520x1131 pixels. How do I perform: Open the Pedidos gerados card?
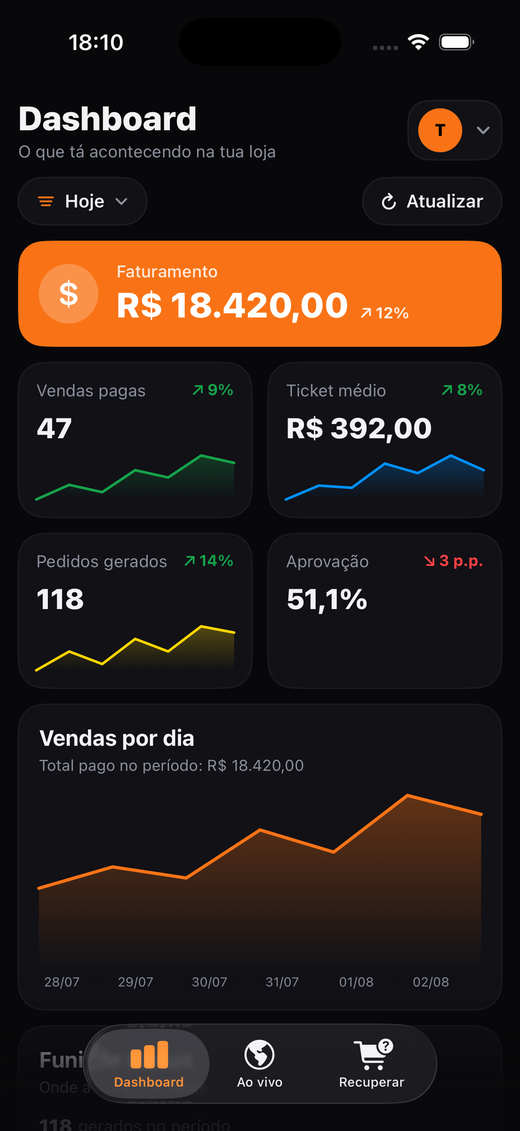135,611
